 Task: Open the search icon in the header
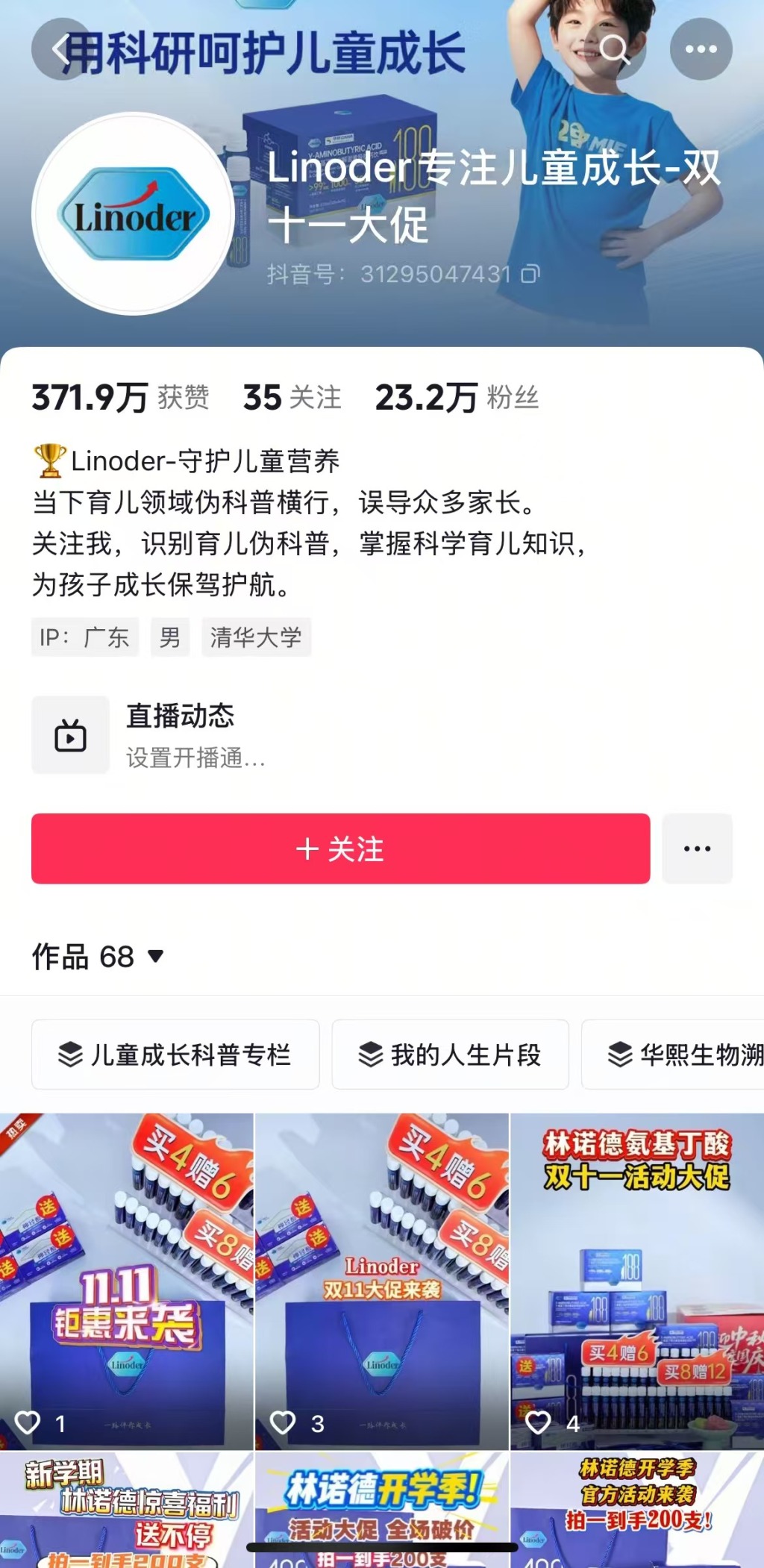tap(615, 49)
